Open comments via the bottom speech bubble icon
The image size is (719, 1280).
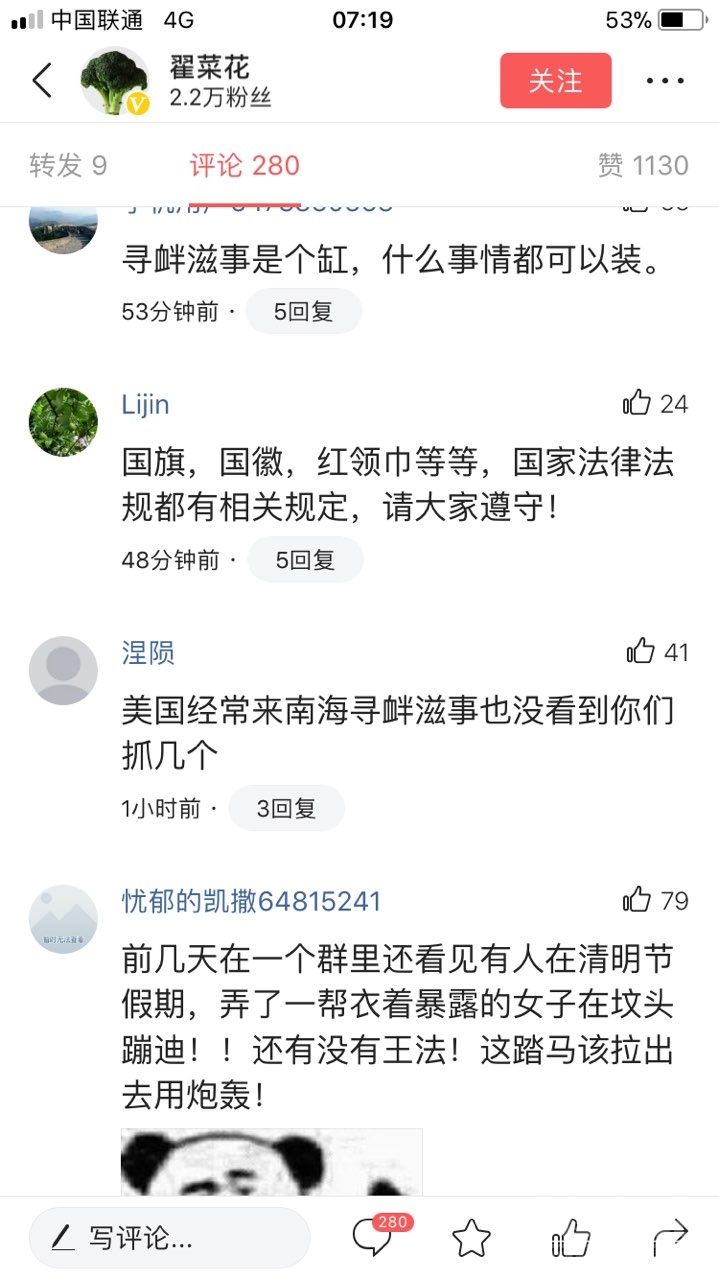tap(372, 1238)
